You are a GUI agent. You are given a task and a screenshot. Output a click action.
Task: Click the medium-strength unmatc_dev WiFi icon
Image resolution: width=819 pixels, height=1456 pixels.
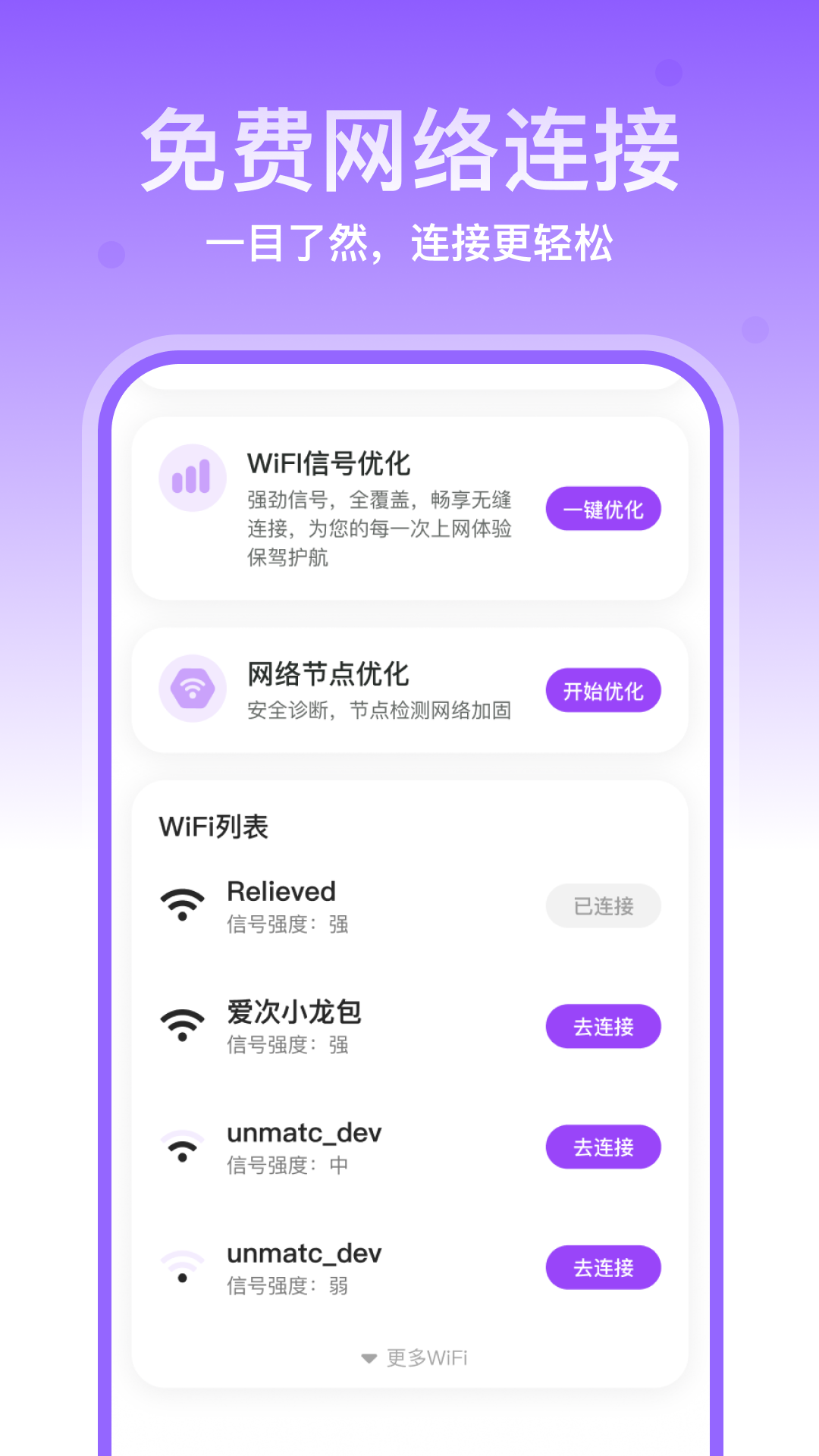(182, 1144)
